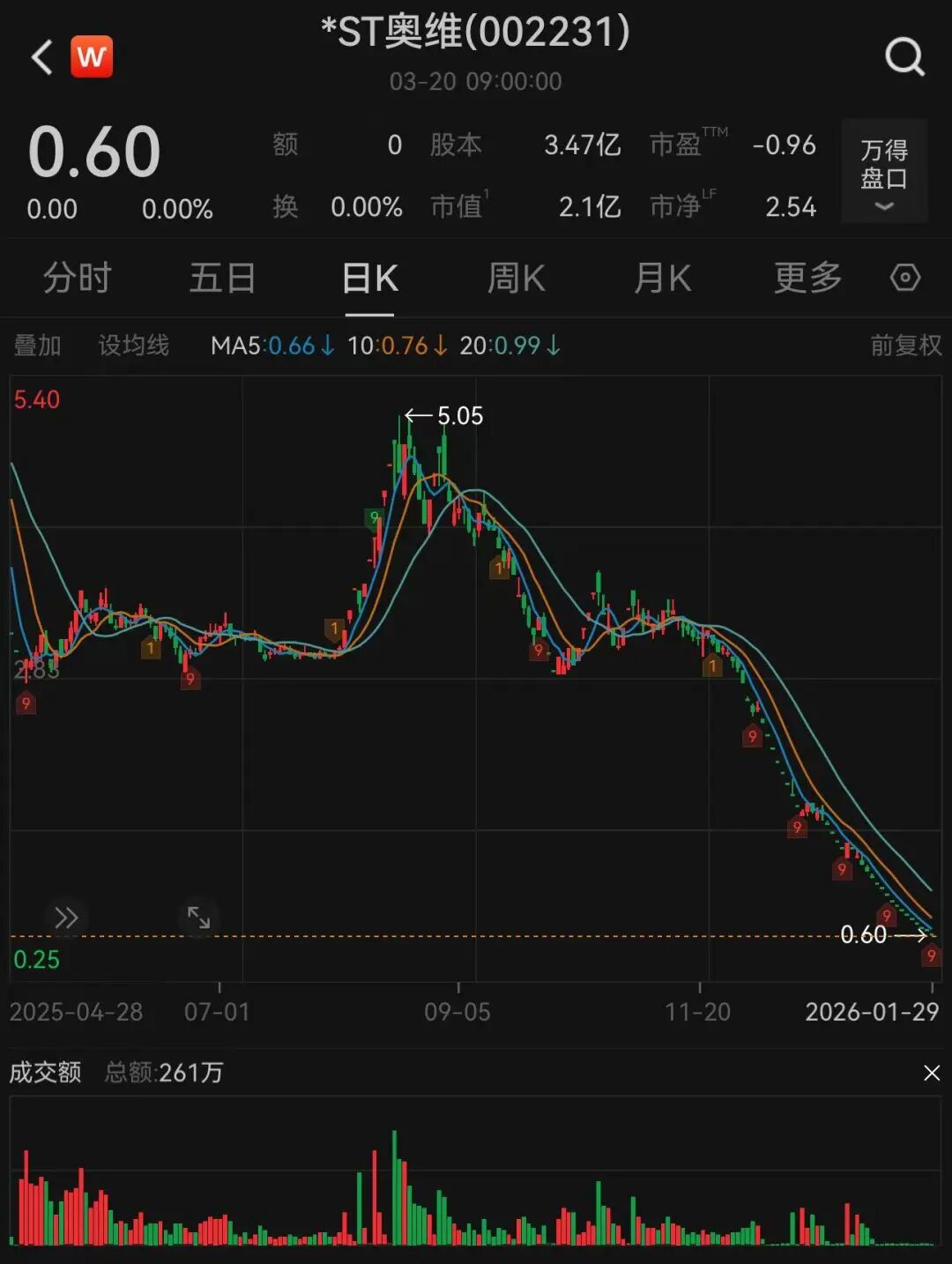Select the 日K chart tab
952x1264 pixels.
coord(369,279)
